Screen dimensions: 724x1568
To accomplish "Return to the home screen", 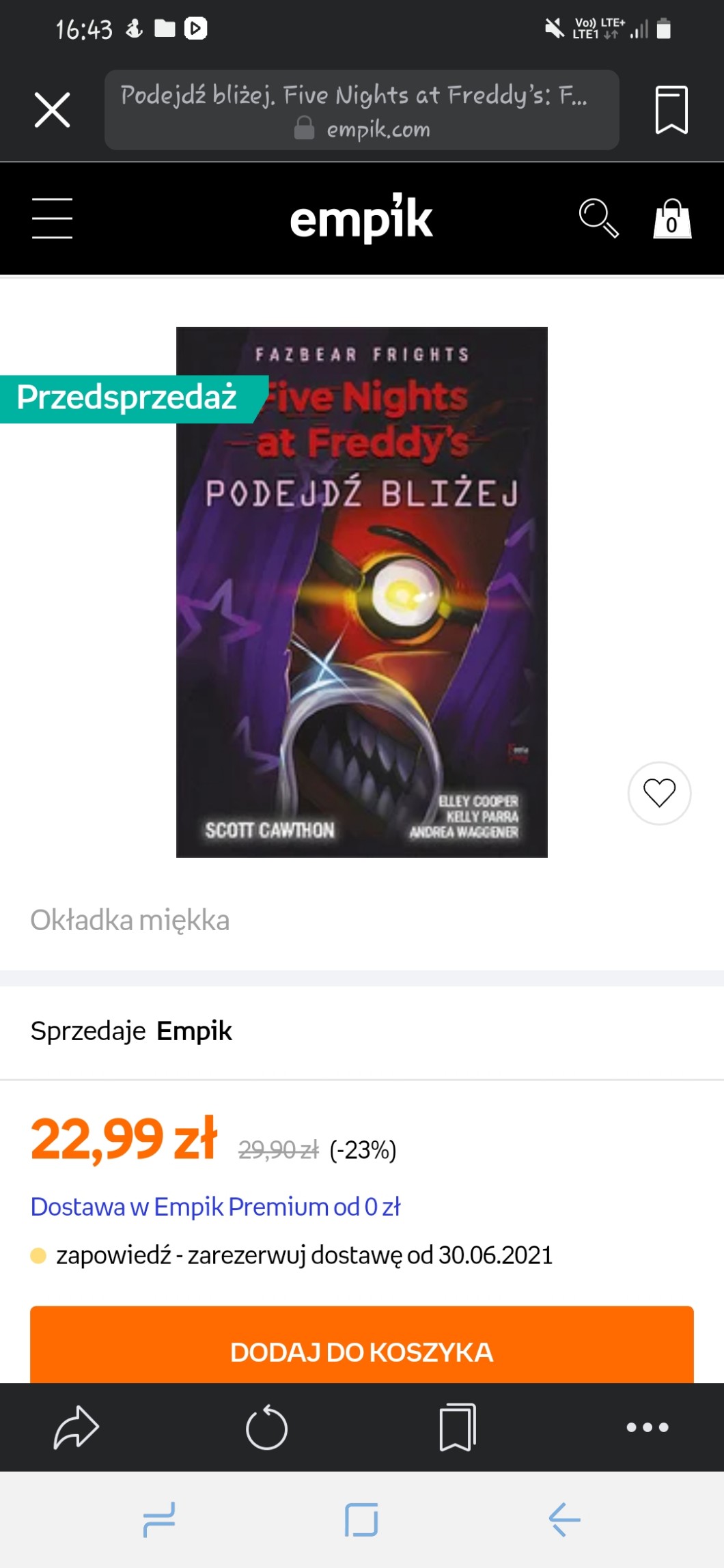I will click(361, 1520).
